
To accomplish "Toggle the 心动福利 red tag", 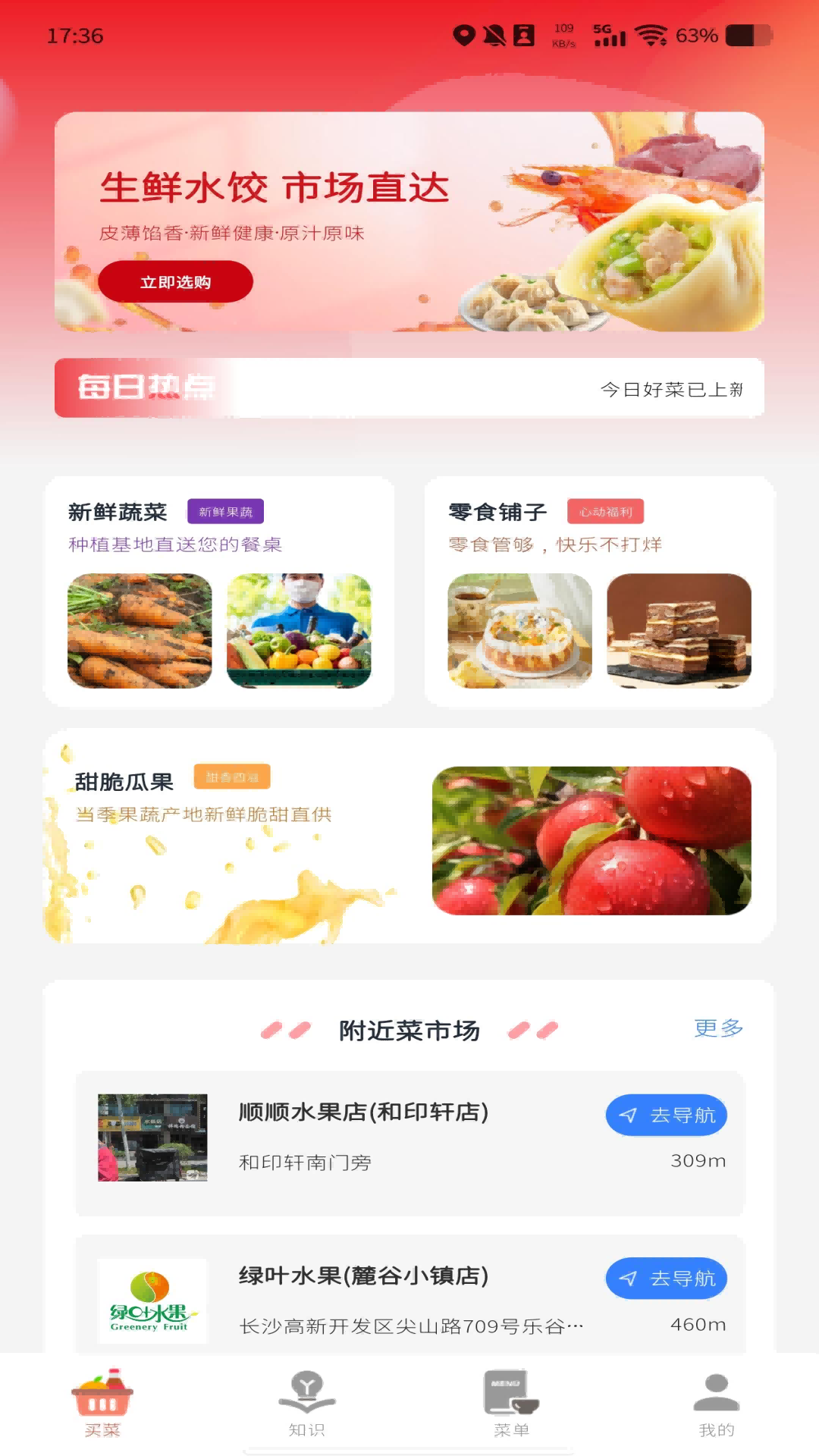I will (607, 511).
